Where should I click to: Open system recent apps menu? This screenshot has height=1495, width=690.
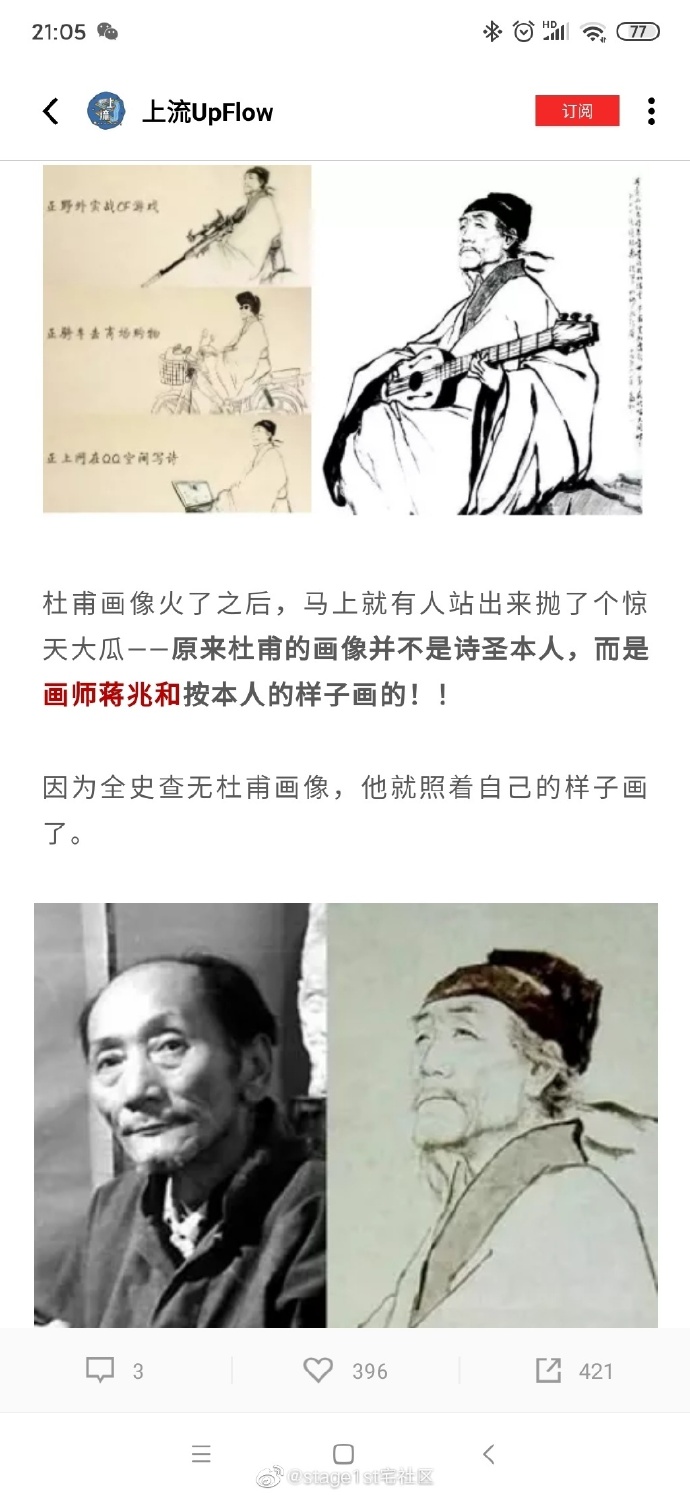point(201,1454)
